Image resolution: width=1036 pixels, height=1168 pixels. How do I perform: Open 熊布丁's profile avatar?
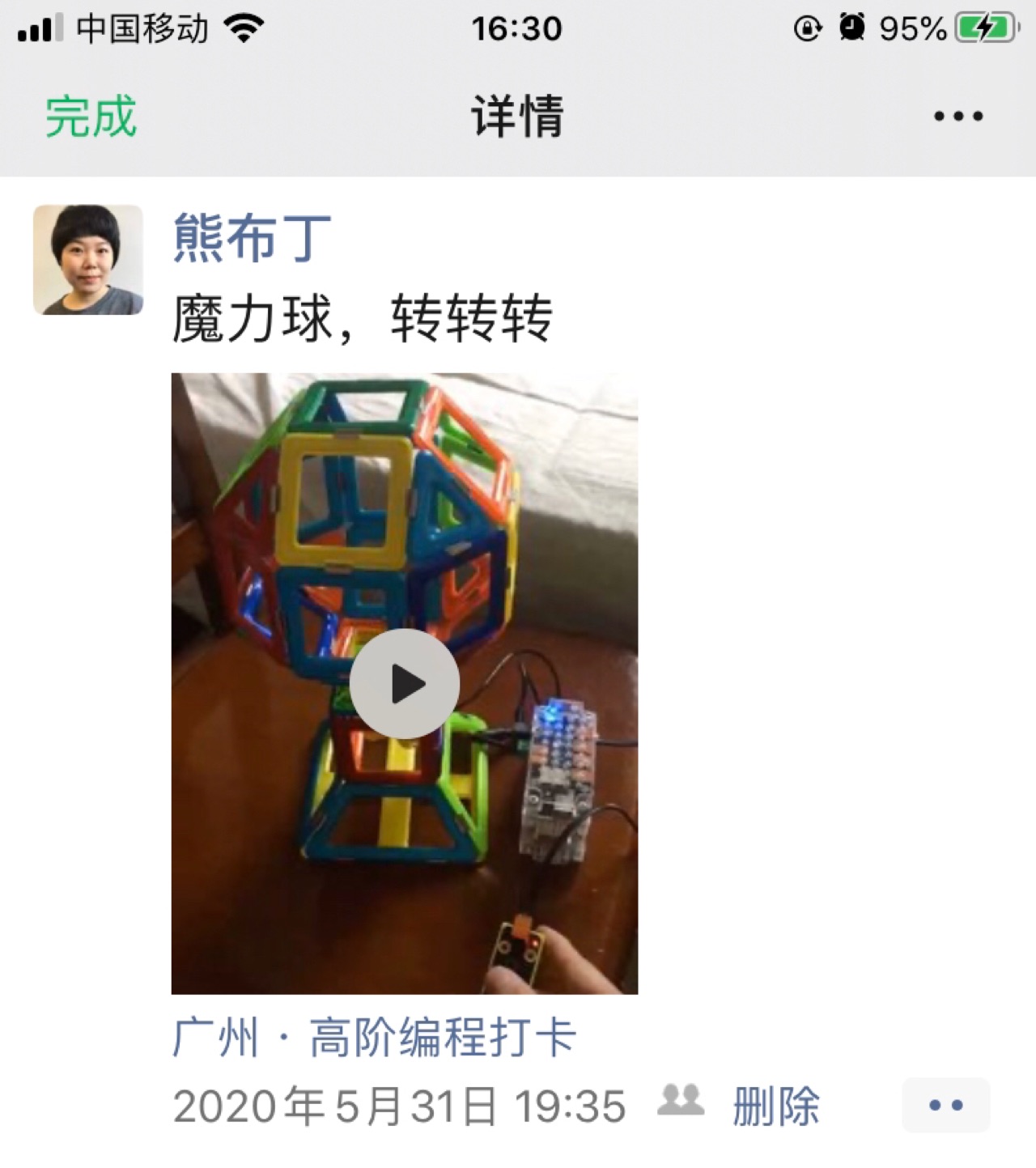coord(88,260)
